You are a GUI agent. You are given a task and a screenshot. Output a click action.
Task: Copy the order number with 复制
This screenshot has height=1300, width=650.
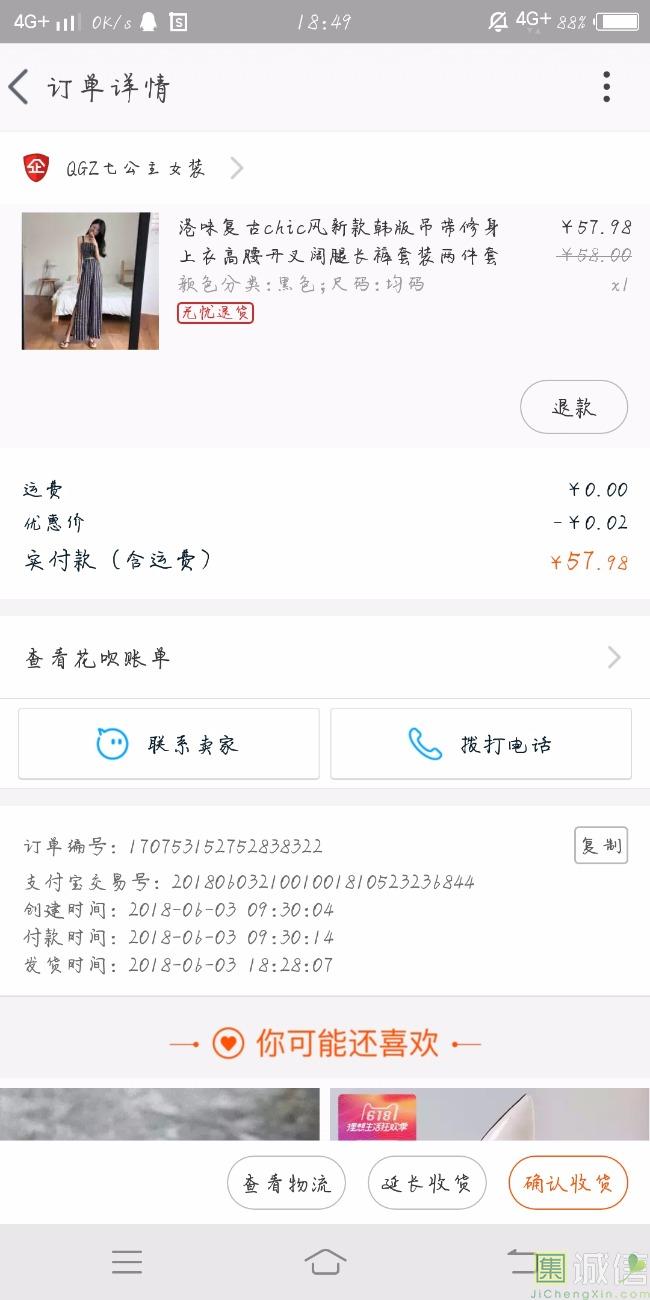click(600, 846)
